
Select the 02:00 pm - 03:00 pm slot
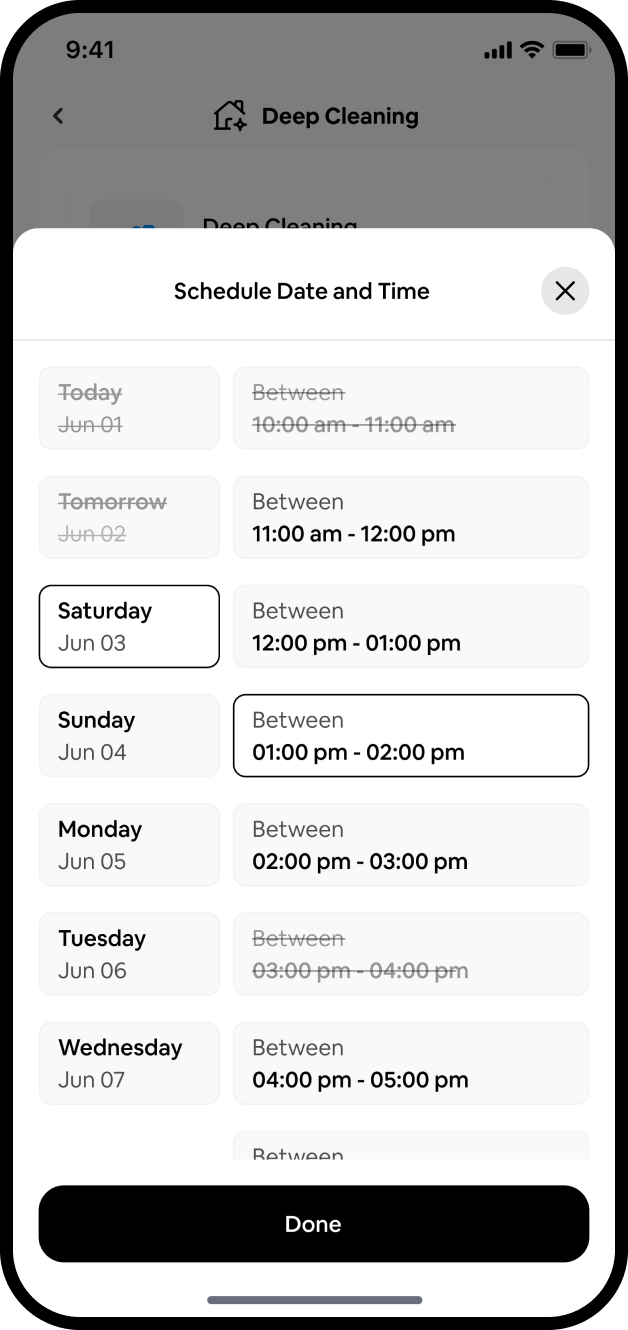[x=410, y=844]
